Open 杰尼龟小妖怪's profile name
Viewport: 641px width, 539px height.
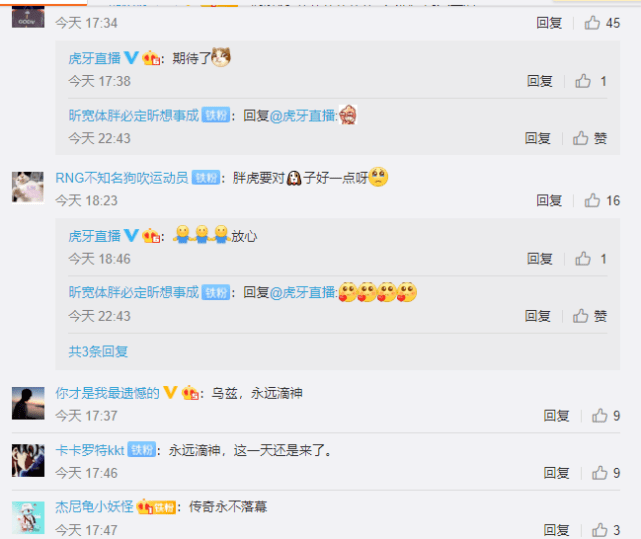coord(94,507)
